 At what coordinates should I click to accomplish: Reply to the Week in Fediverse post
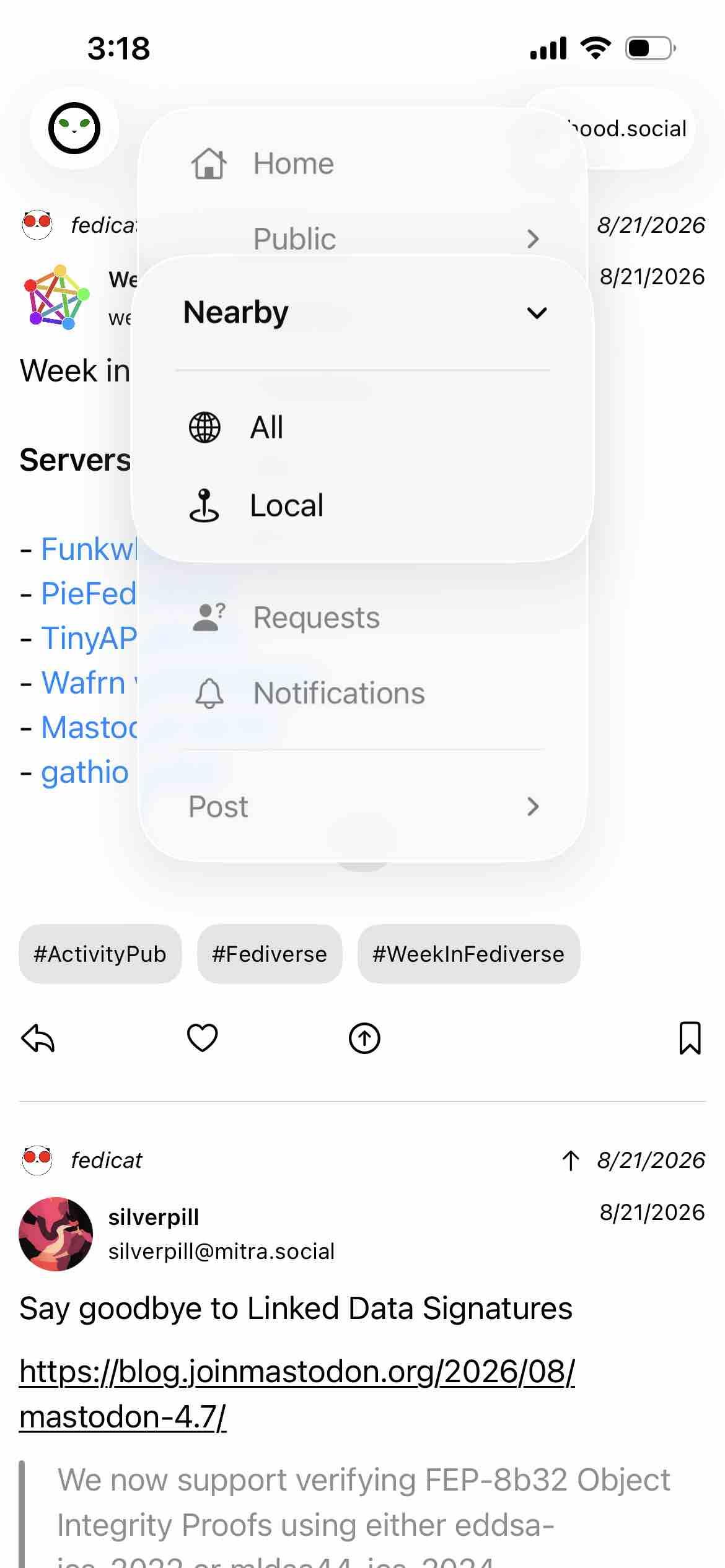[x=38, y=1038]
